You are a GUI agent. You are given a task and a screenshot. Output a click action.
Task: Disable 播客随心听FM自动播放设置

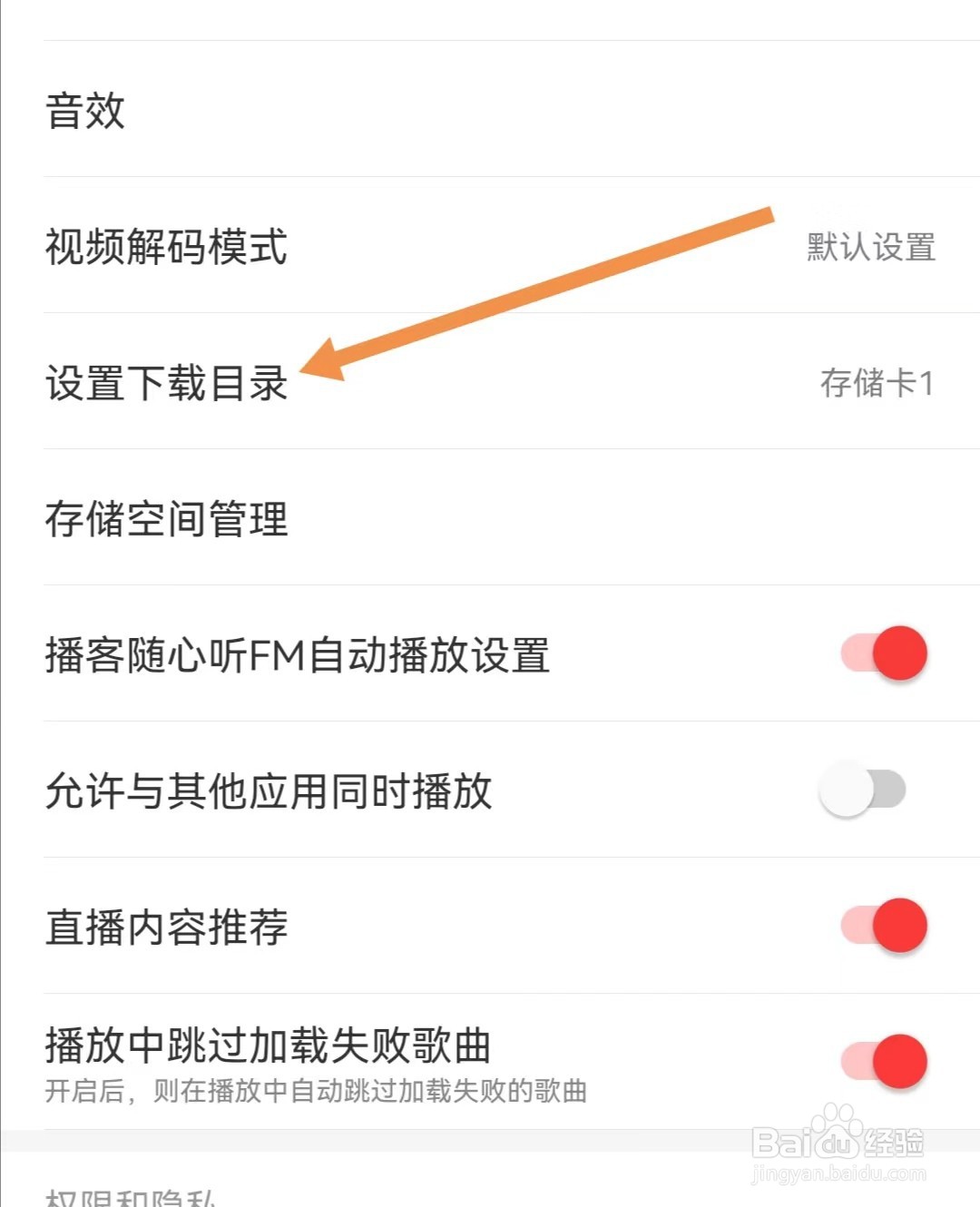coord(878,653)
